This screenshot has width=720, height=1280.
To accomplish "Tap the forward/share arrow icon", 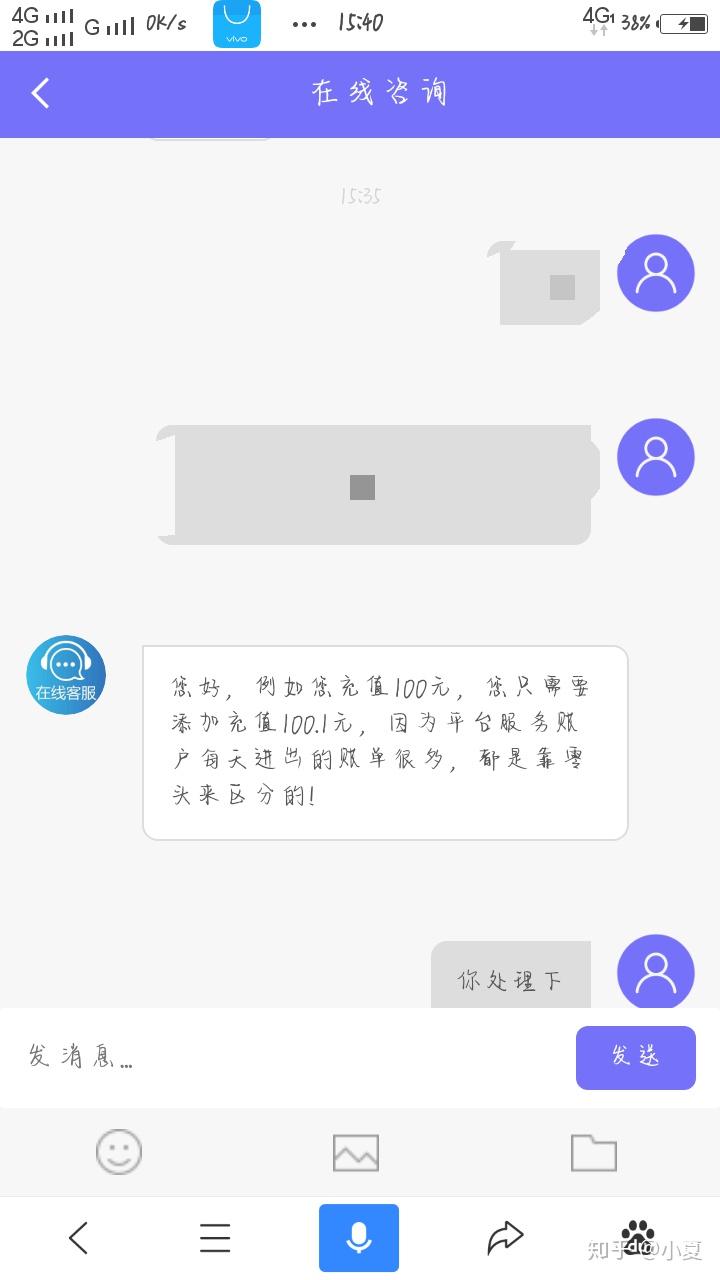I will 504,1237.
